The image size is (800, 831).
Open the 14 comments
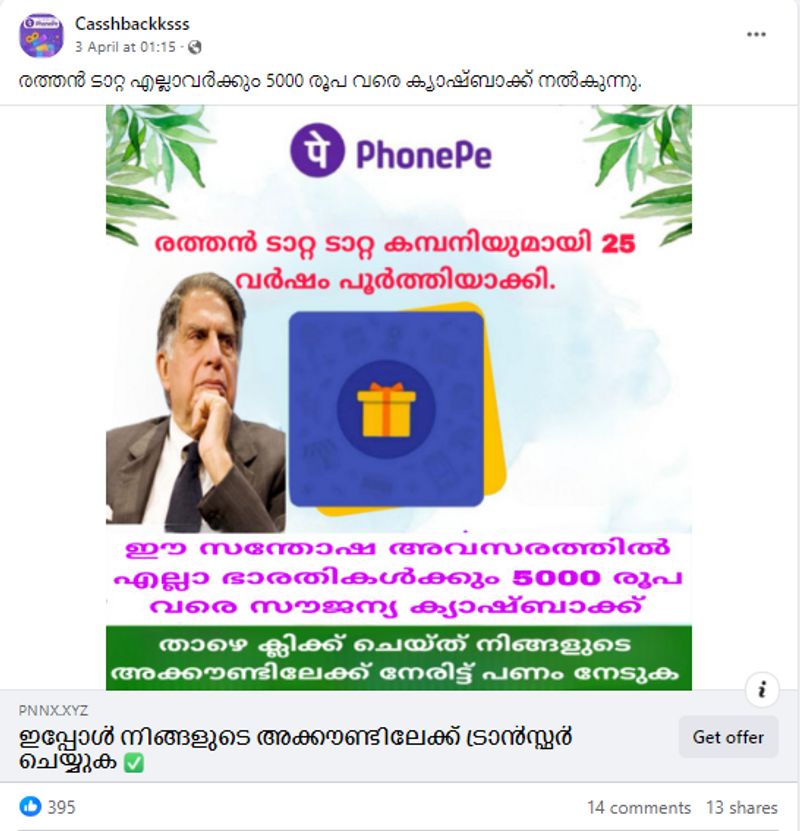point(638,808)
